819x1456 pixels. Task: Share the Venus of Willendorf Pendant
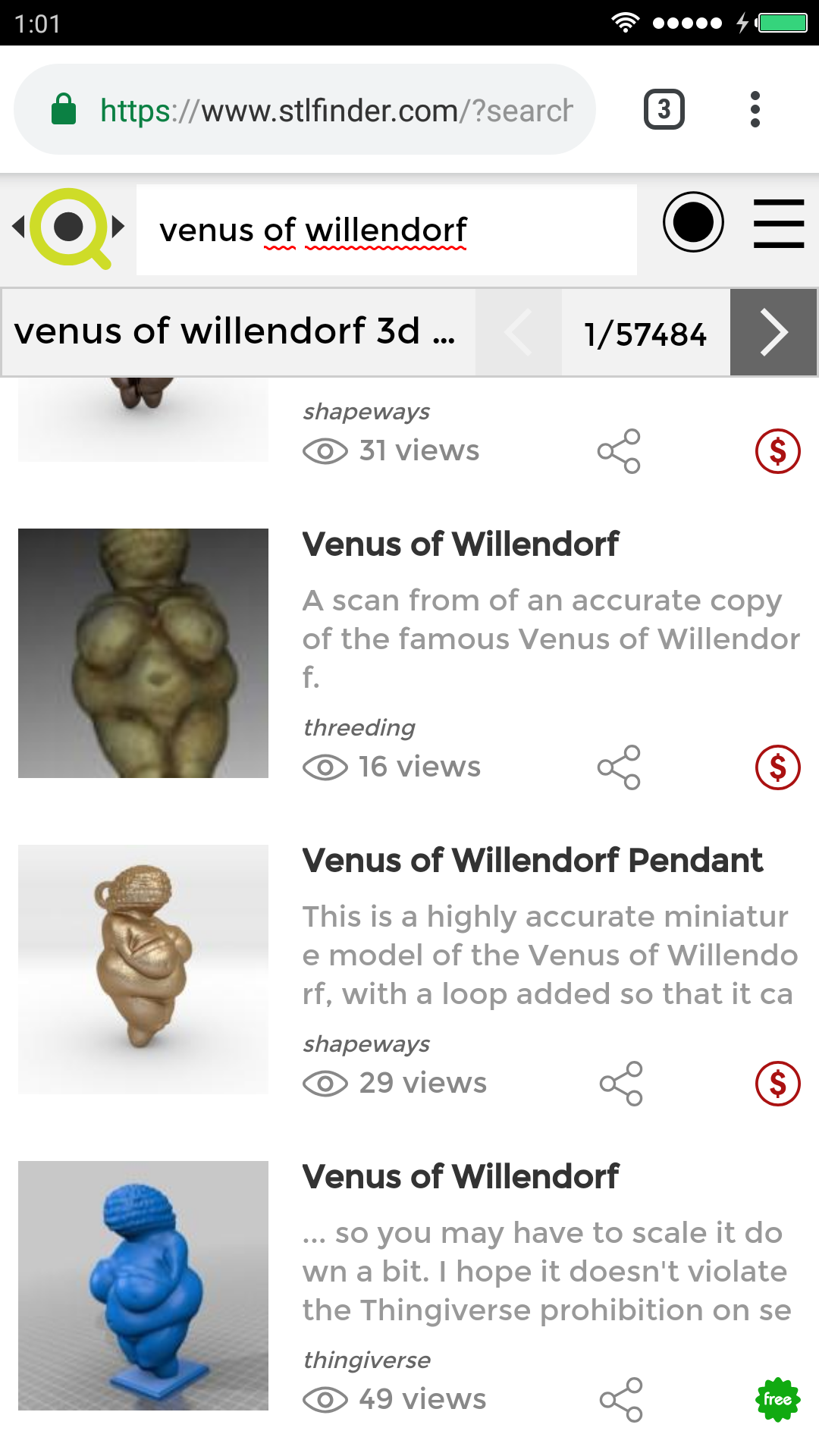pyautogui.click(x=621, y=1084)
